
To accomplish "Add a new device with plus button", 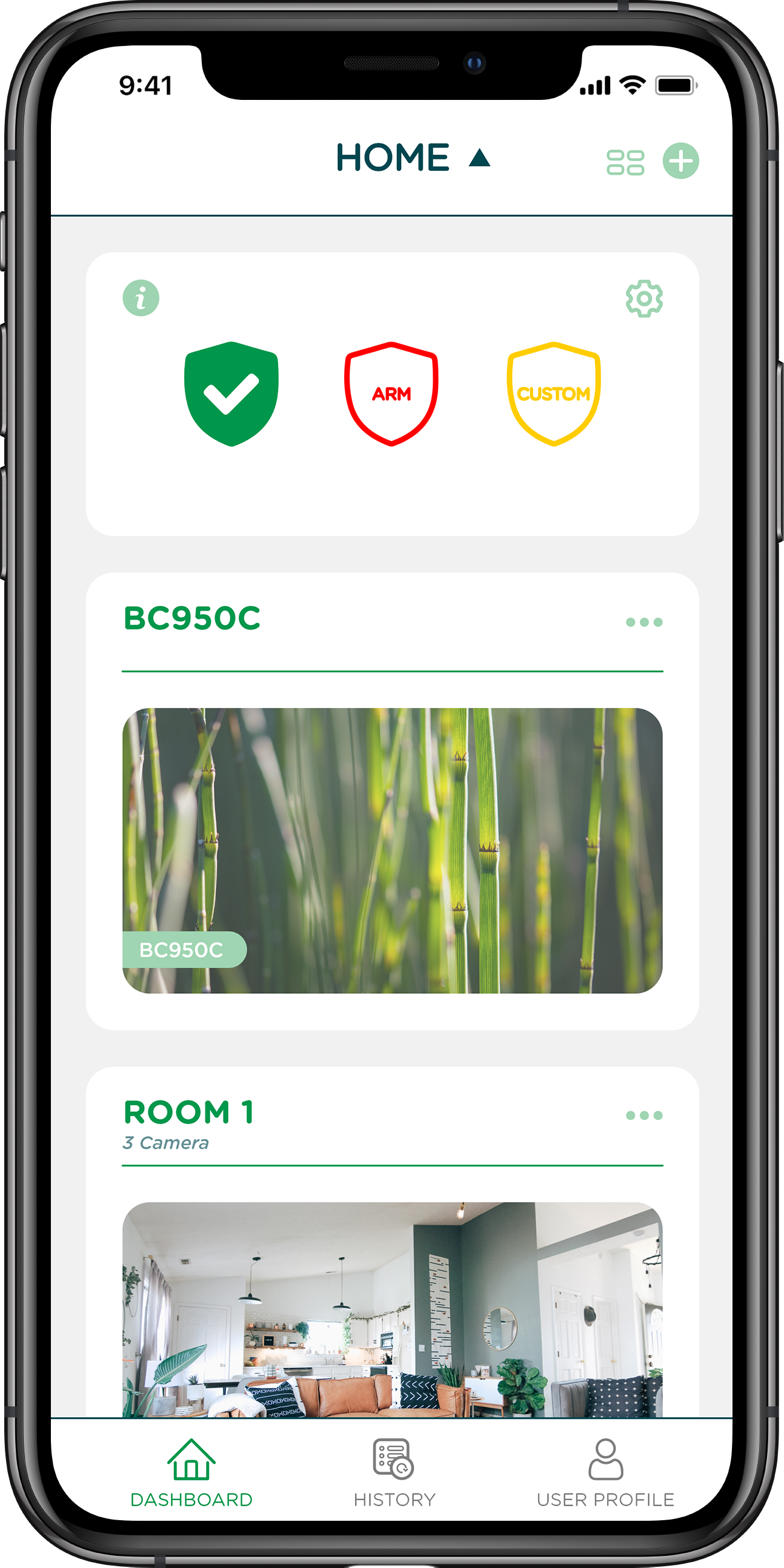I will tap(680, 161).
